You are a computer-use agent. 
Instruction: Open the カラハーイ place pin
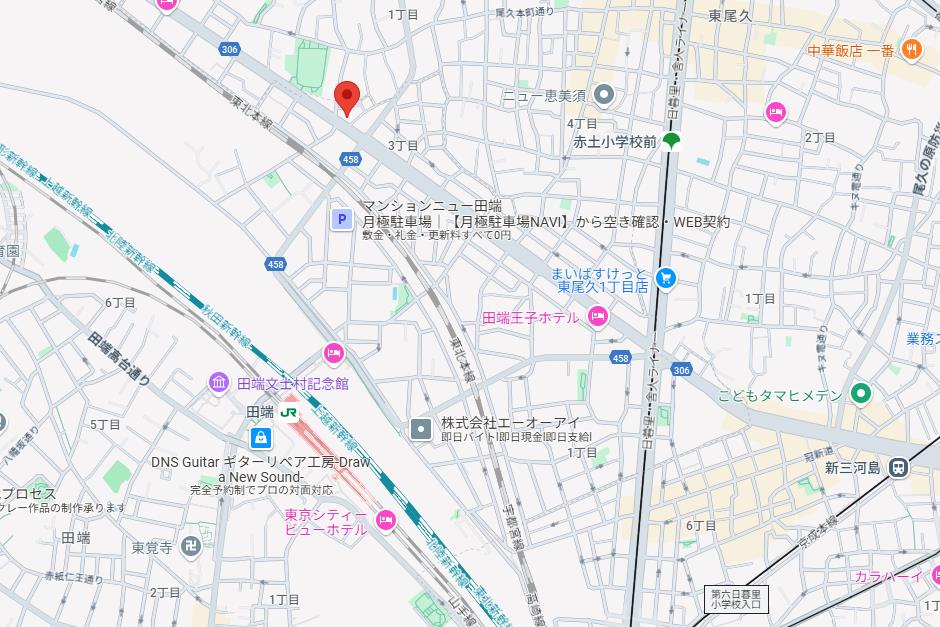pos(936,576)
